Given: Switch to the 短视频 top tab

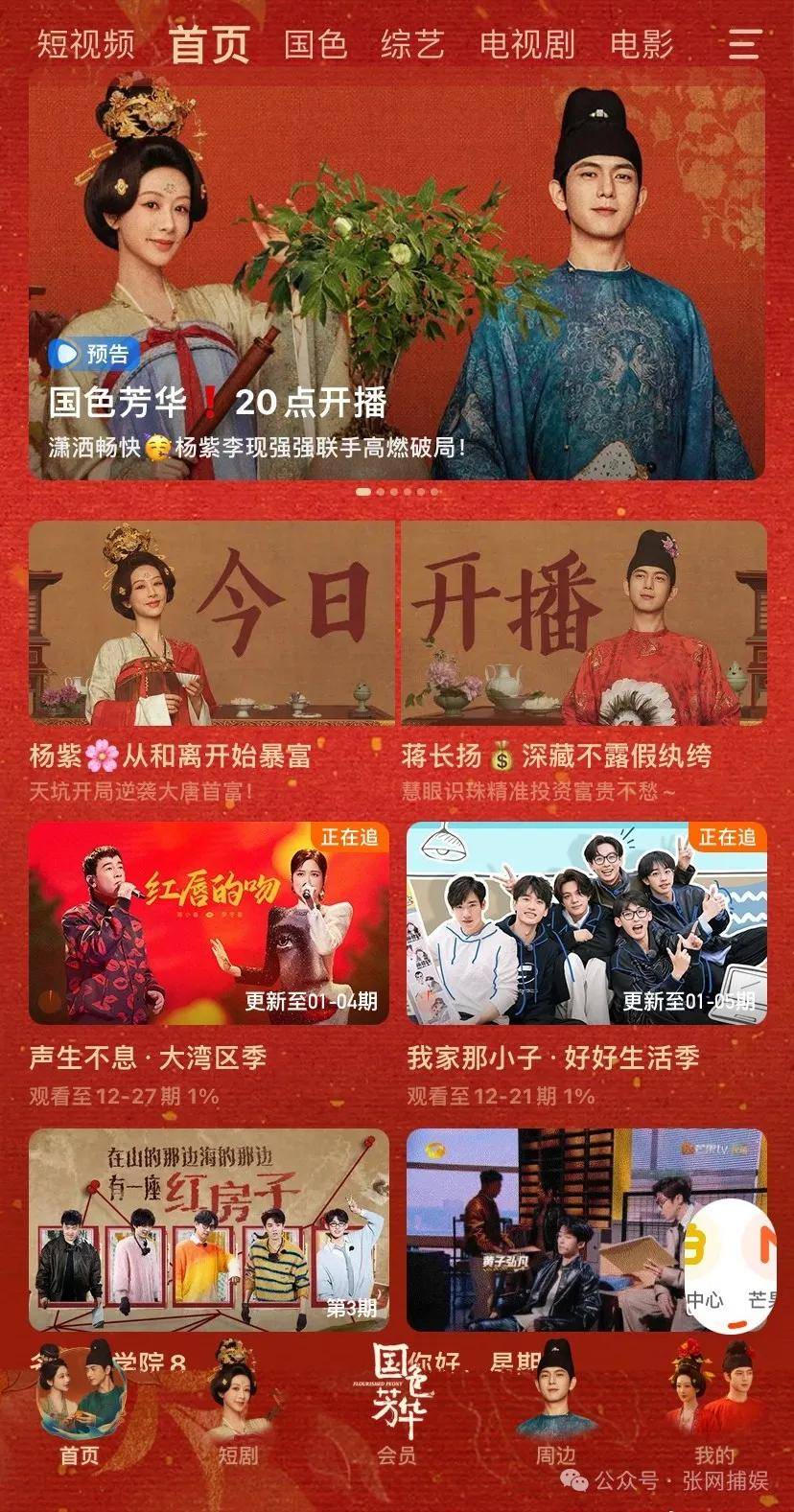Looking at the screenshot, I should click(x=86, y=44).
